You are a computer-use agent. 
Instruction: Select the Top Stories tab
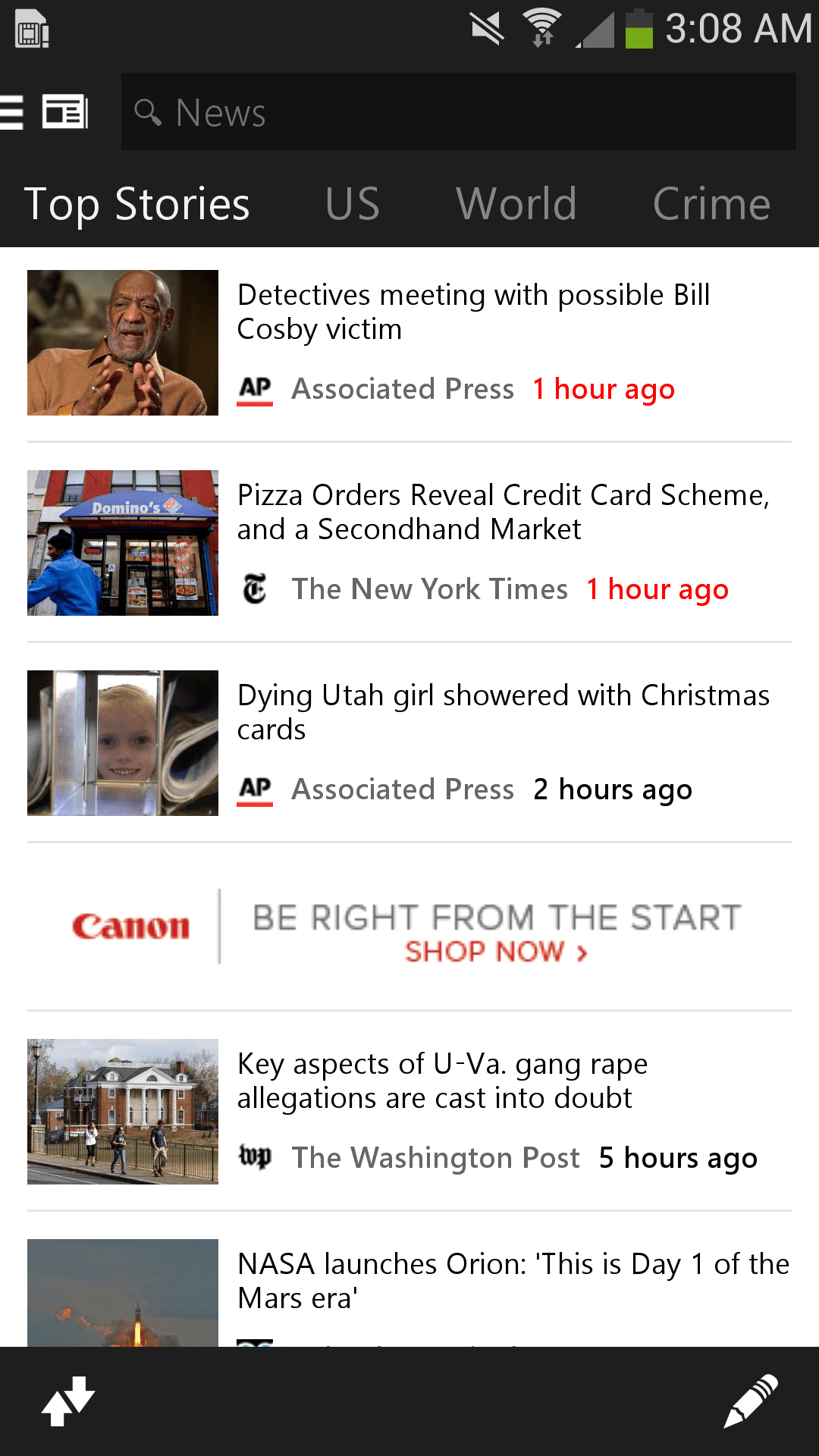click(x=137, y=204)
